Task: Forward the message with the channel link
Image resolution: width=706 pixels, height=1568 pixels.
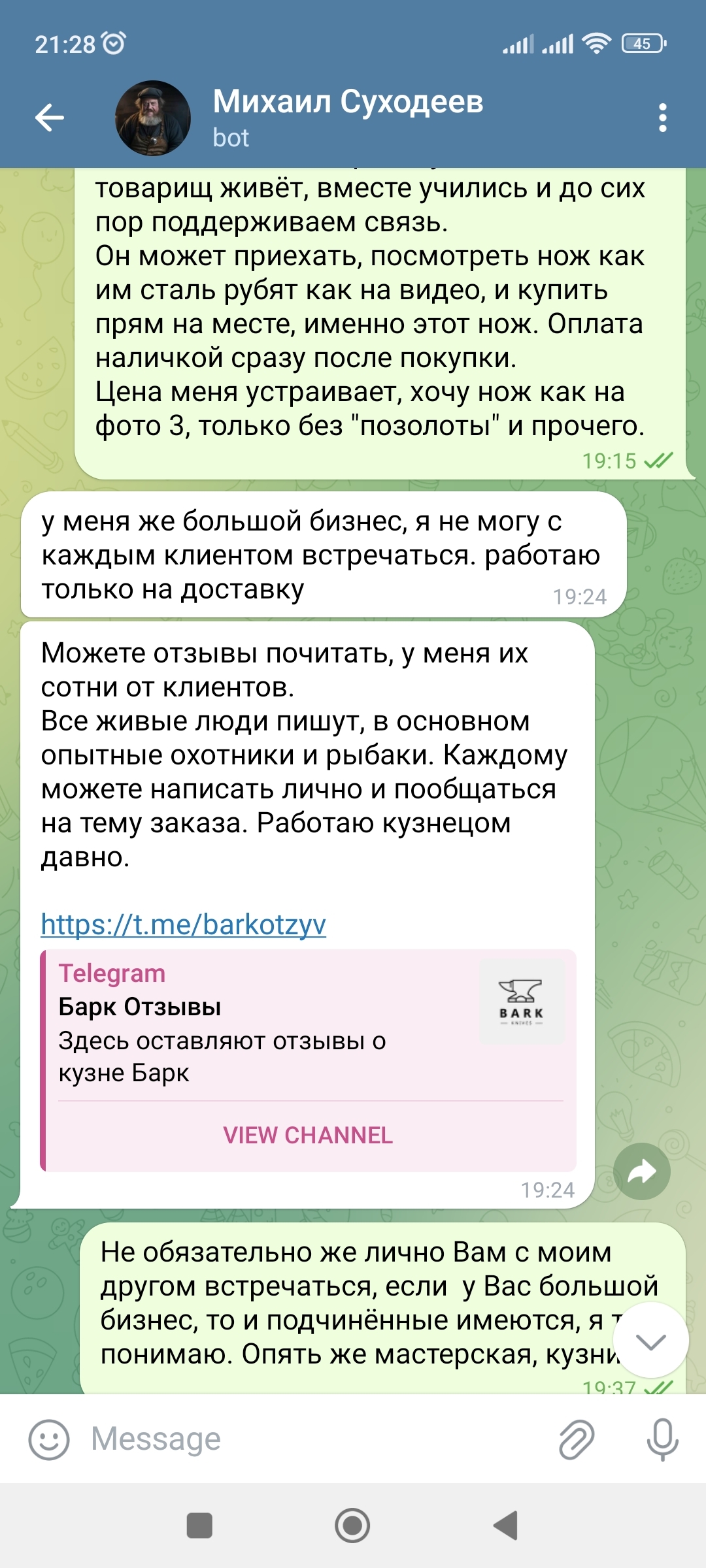Action: 641,1171
